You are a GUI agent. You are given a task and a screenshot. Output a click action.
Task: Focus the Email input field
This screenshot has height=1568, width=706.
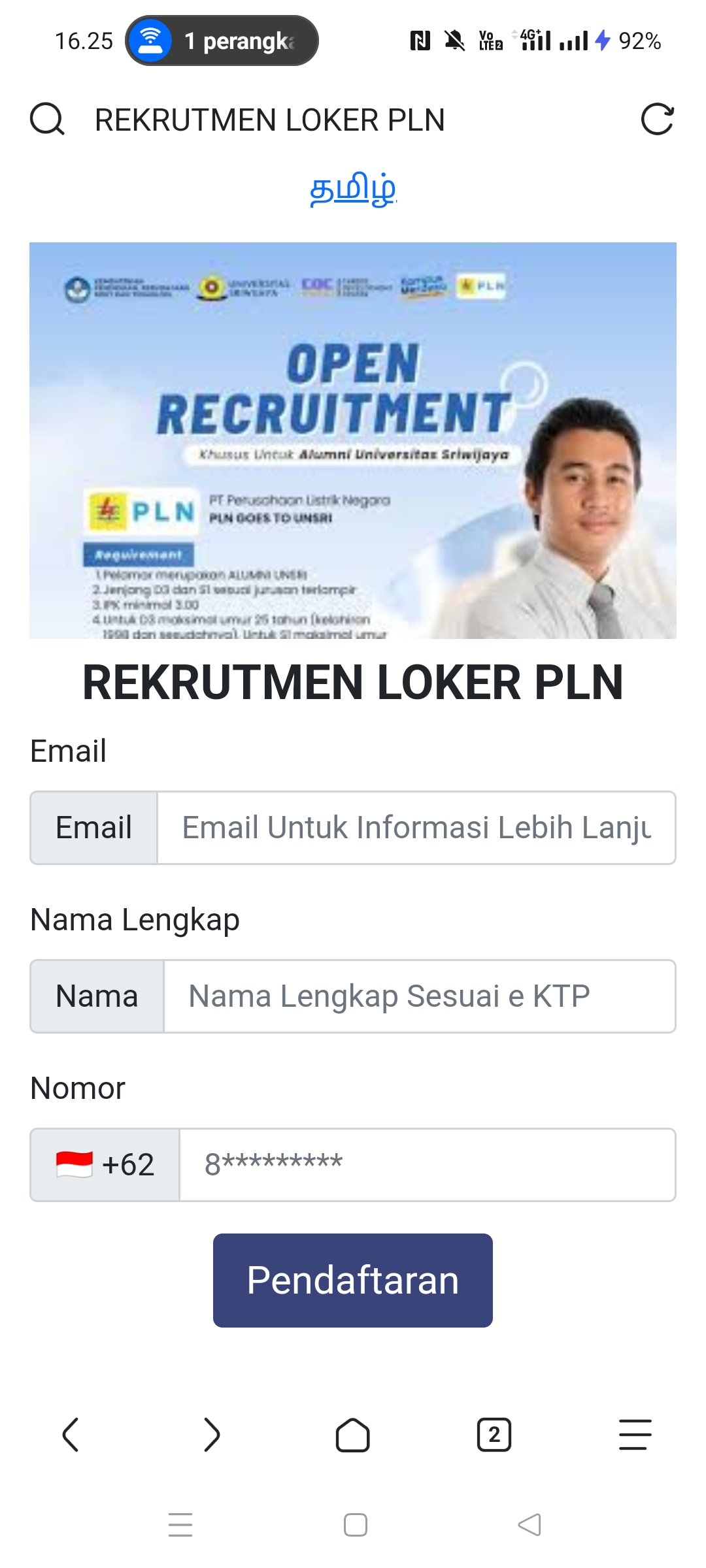[x=416, y=828]
